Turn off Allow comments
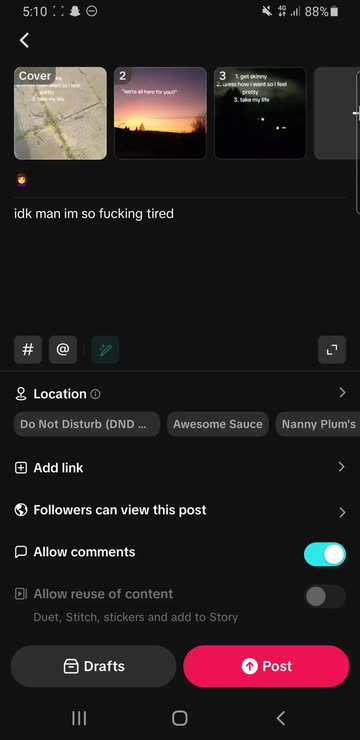Viewport: 360px width, 740px height. point(325,554)
